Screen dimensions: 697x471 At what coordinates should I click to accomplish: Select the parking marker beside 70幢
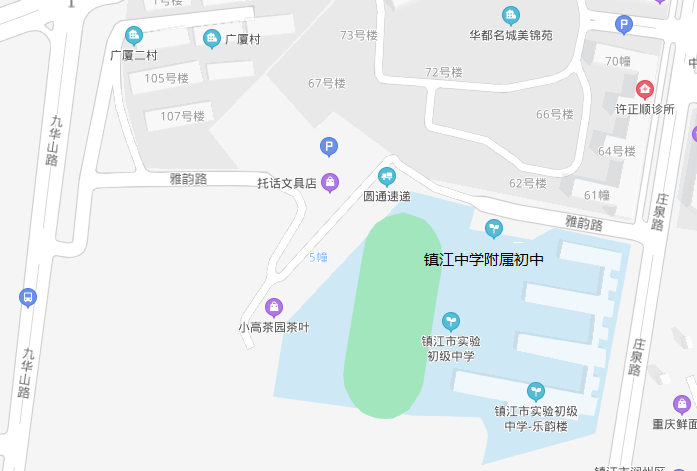pyautogui.click(x=624, y=25)
